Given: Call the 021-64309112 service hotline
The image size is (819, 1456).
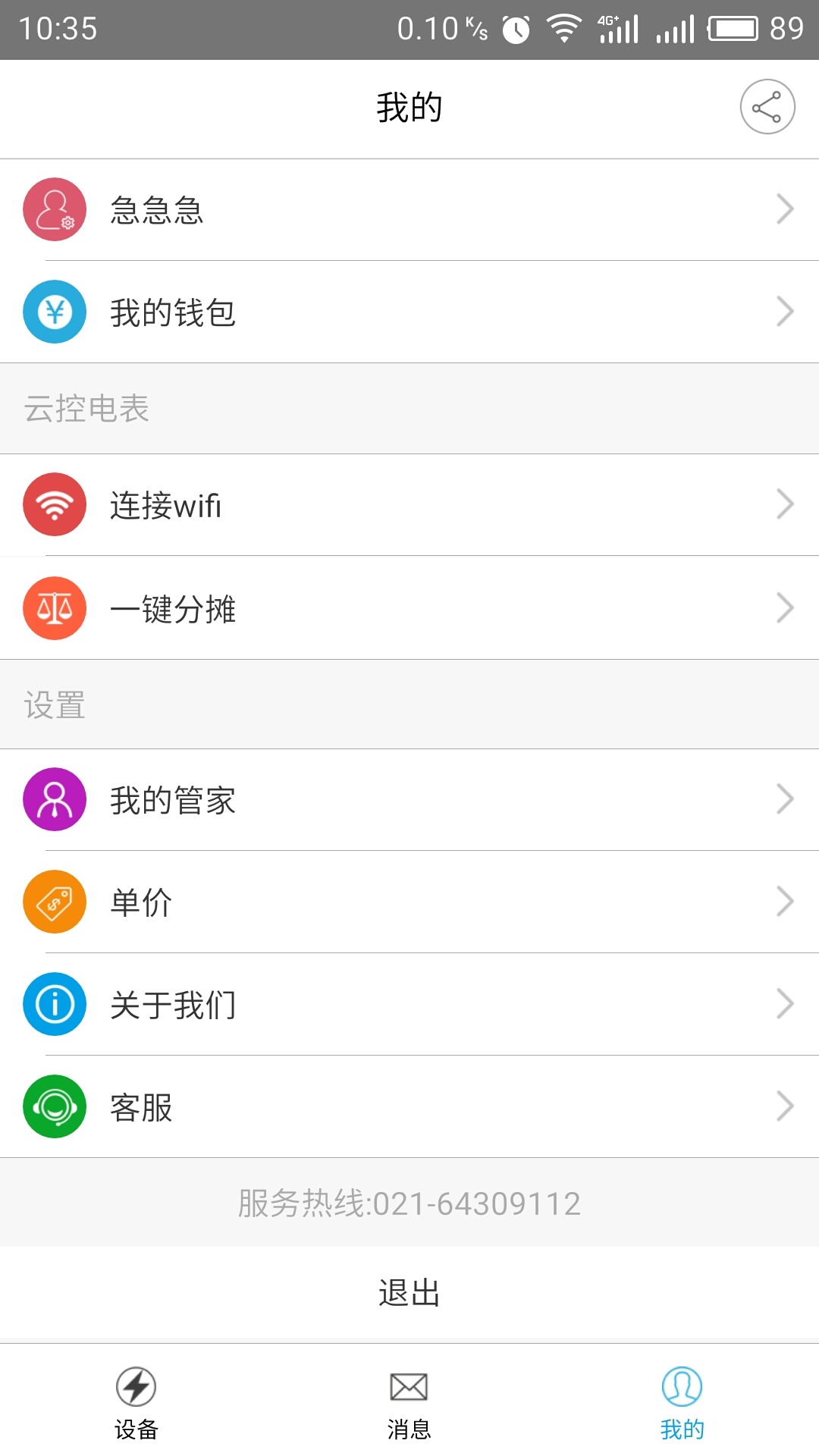Looking at the screenshot, I should click(409, 1202).
